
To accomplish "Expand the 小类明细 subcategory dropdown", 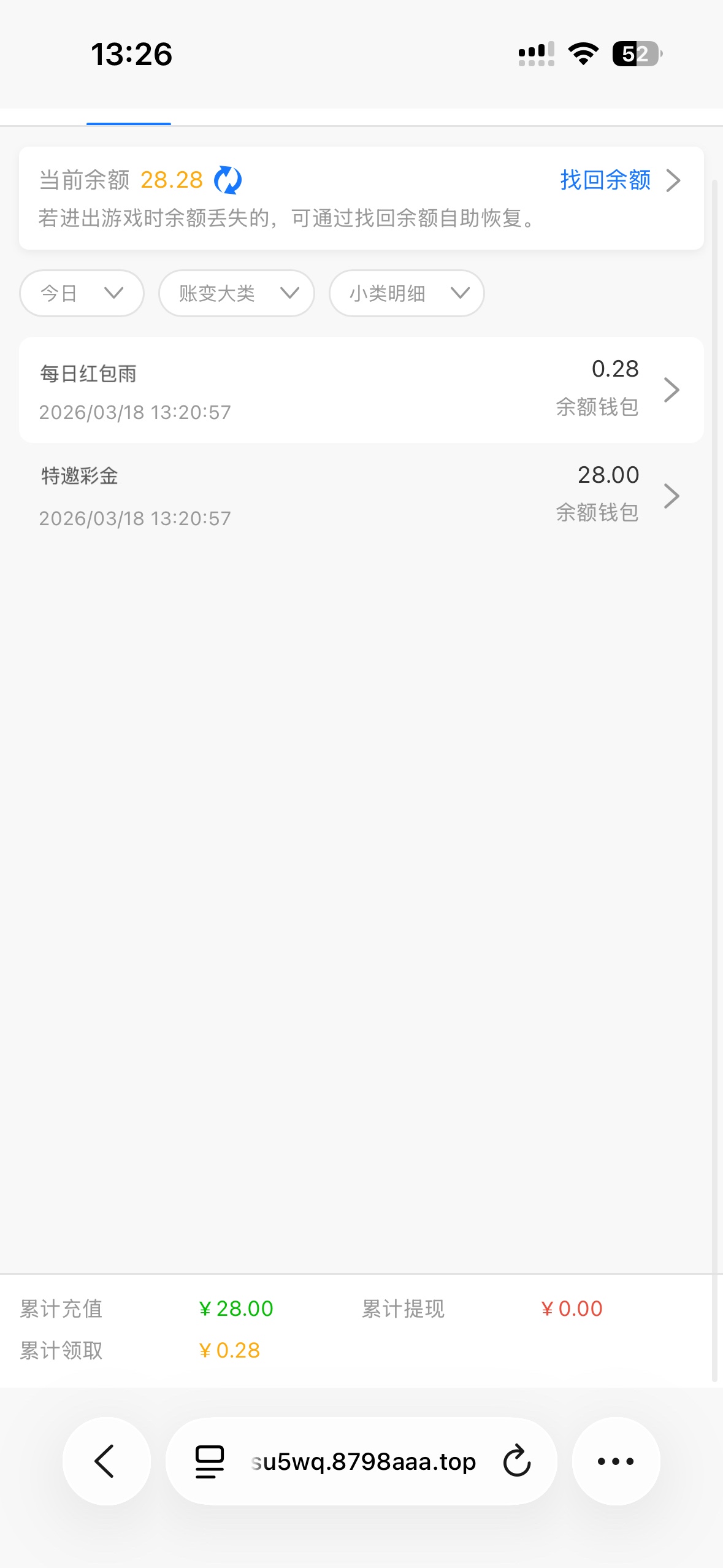I will 407,293.
